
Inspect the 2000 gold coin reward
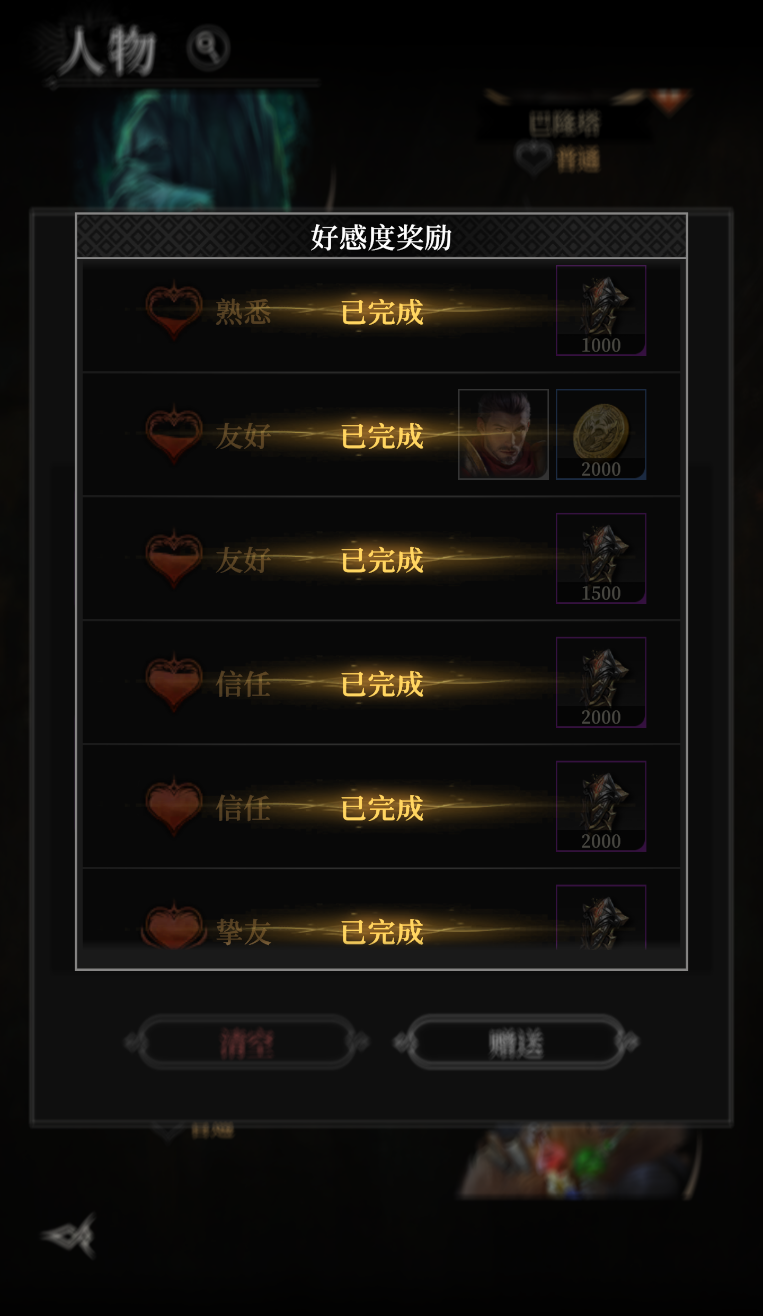coord(601,434)
